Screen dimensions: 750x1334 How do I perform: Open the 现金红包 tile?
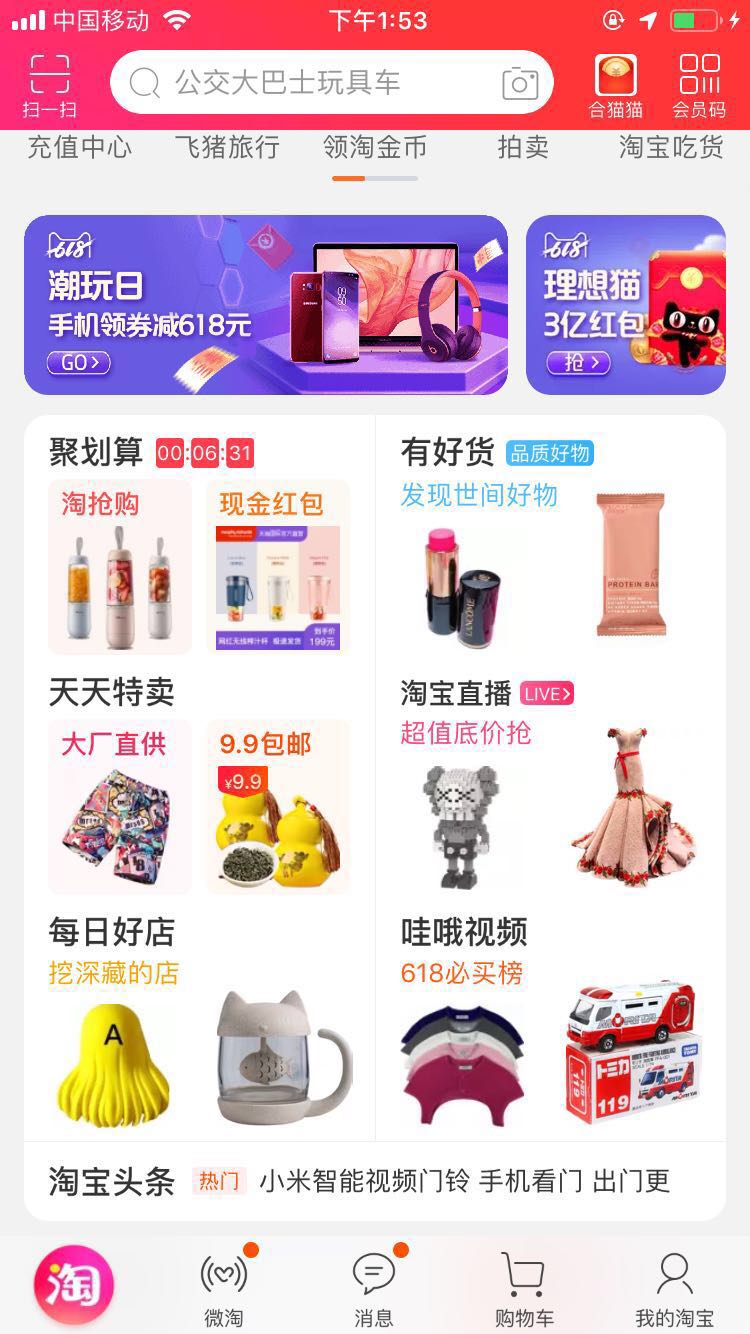coord(278,567)
